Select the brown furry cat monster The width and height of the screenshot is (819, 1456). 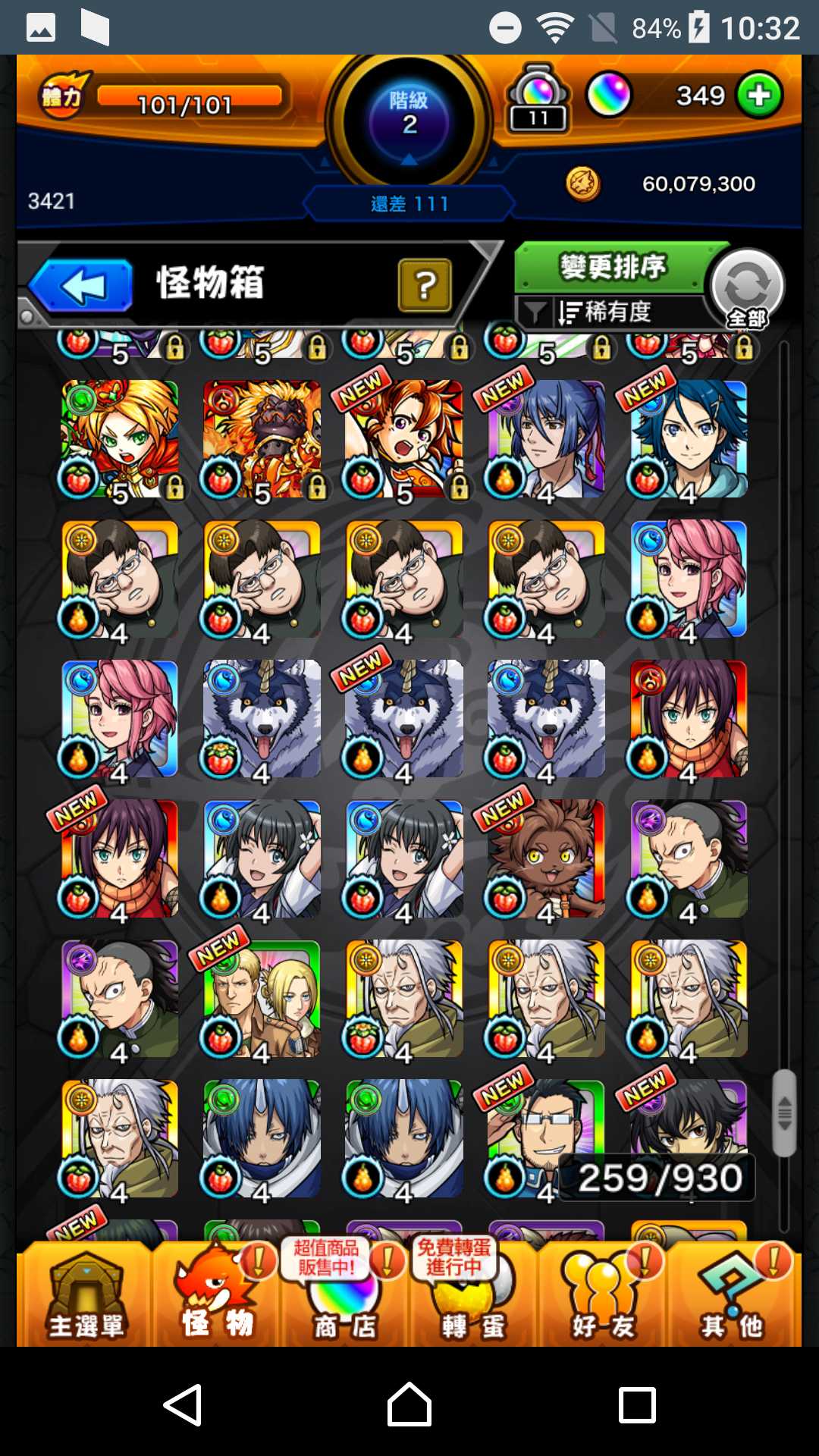pyautogui.click(x=546, y=858)
